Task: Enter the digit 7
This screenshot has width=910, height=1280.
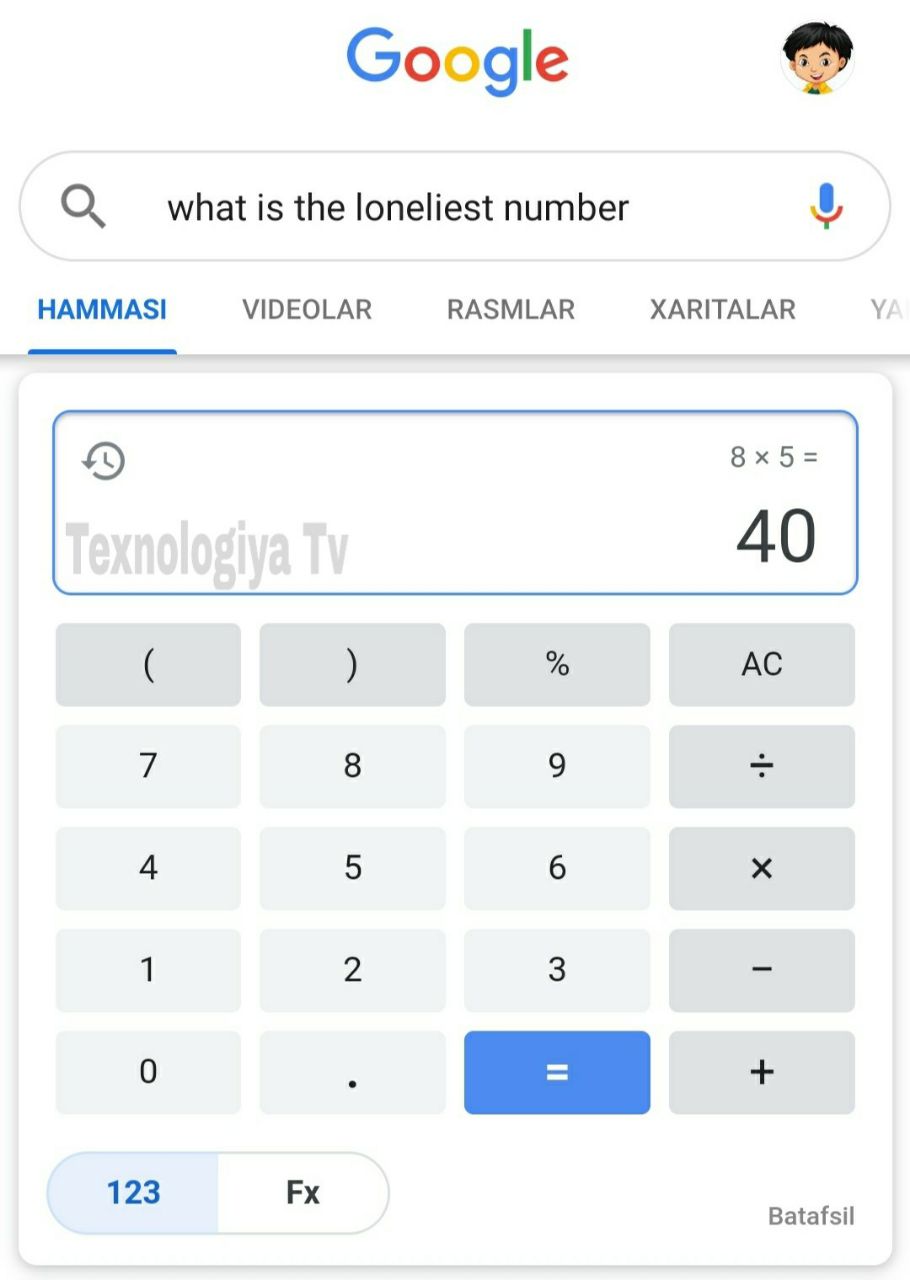Action: point(148,767)
